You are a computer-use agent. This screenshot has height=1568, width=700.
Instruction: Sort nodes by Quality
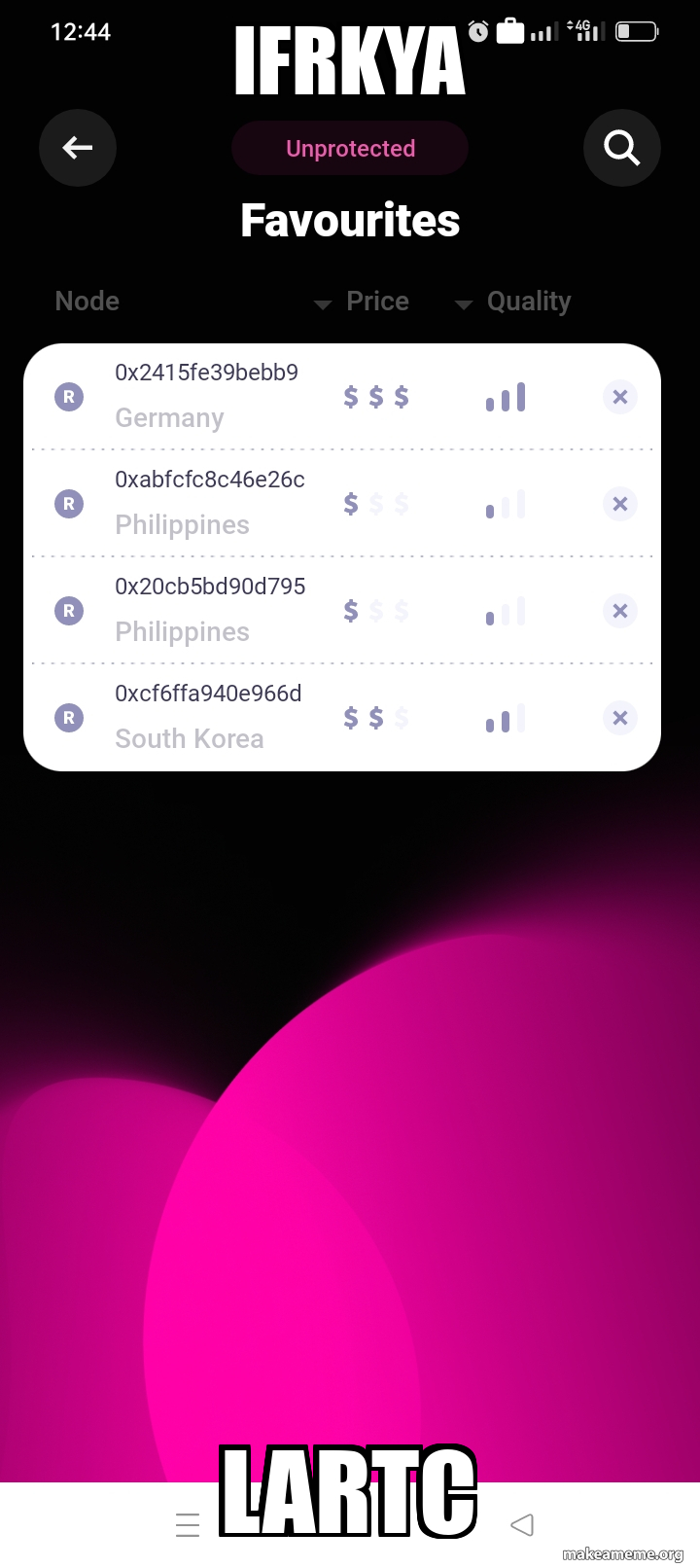(x=515, y=302)
